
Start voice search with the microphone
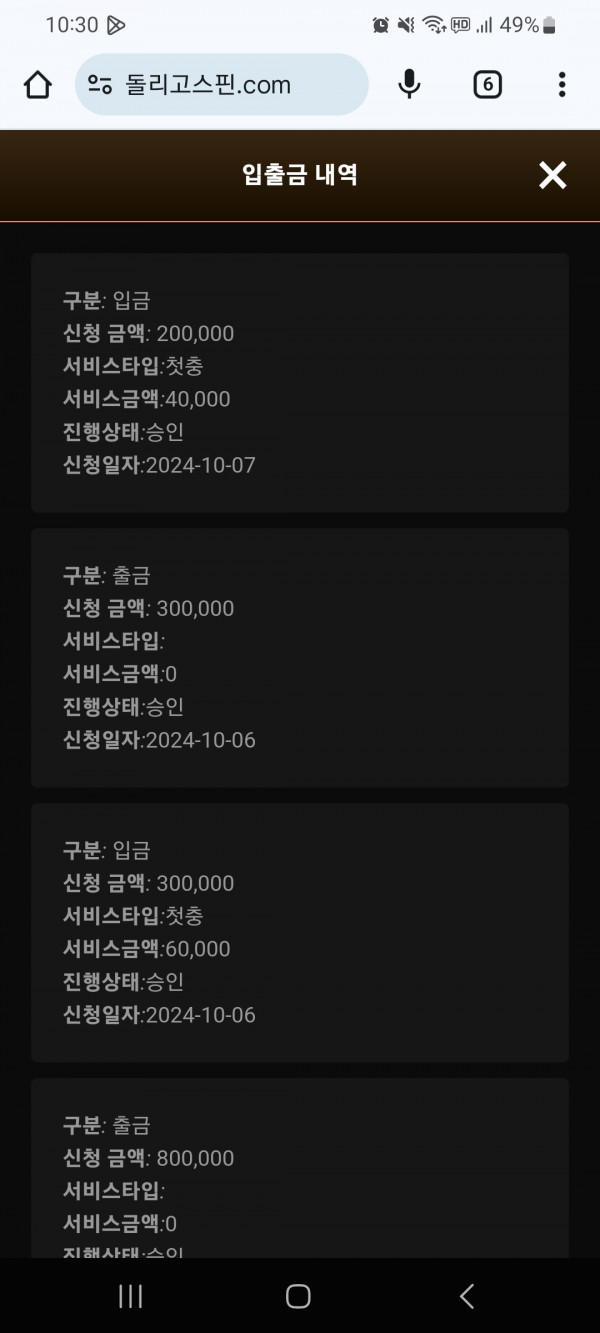point(409,85)
